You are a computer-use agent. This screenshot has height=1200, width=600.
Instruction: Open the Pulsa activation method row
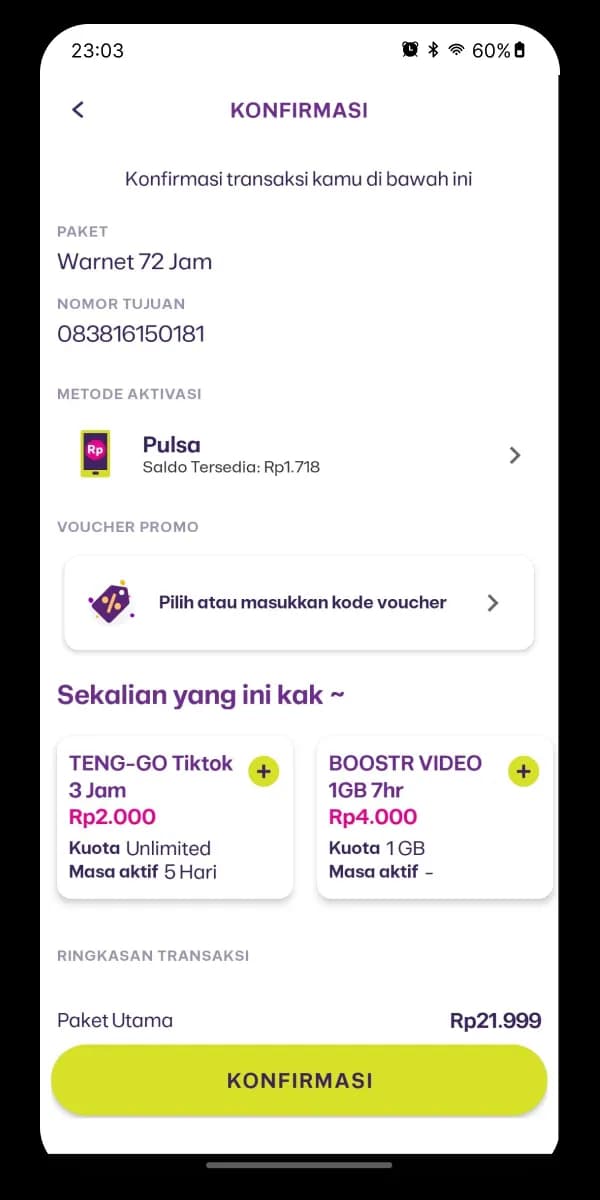coord(299,455)
